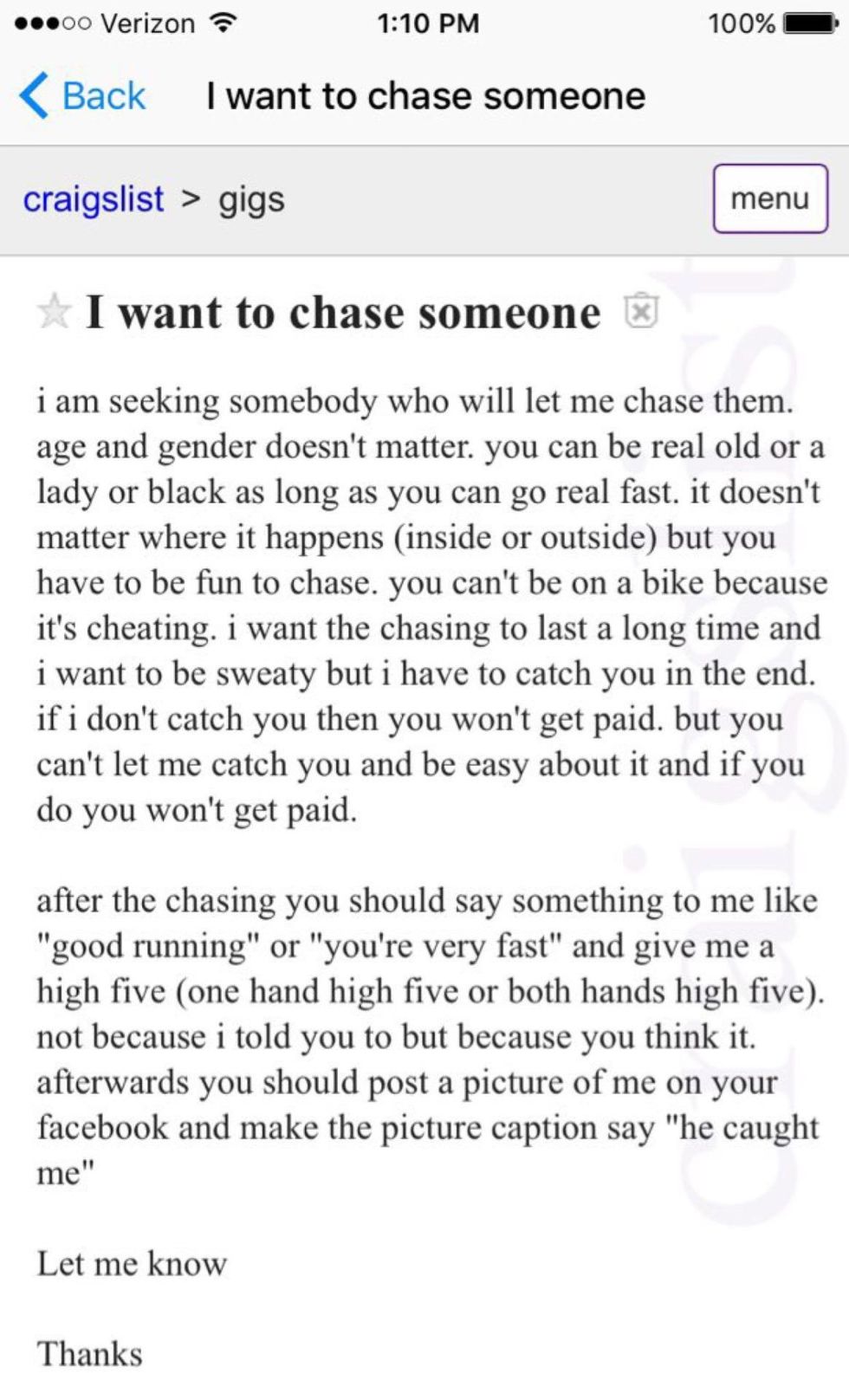Open the menu button
849x1400 pixels.
(x=769, y=198)
